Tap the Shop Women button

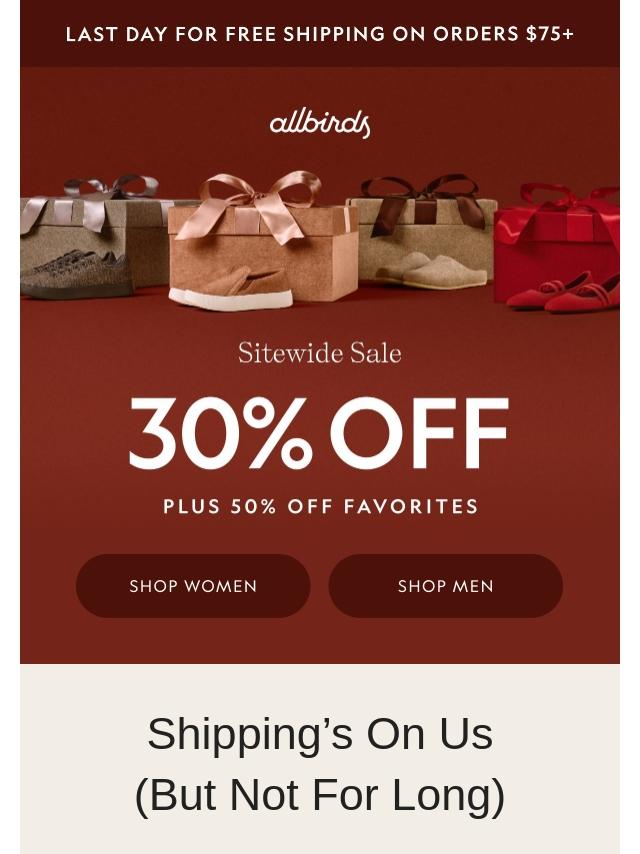193,586
